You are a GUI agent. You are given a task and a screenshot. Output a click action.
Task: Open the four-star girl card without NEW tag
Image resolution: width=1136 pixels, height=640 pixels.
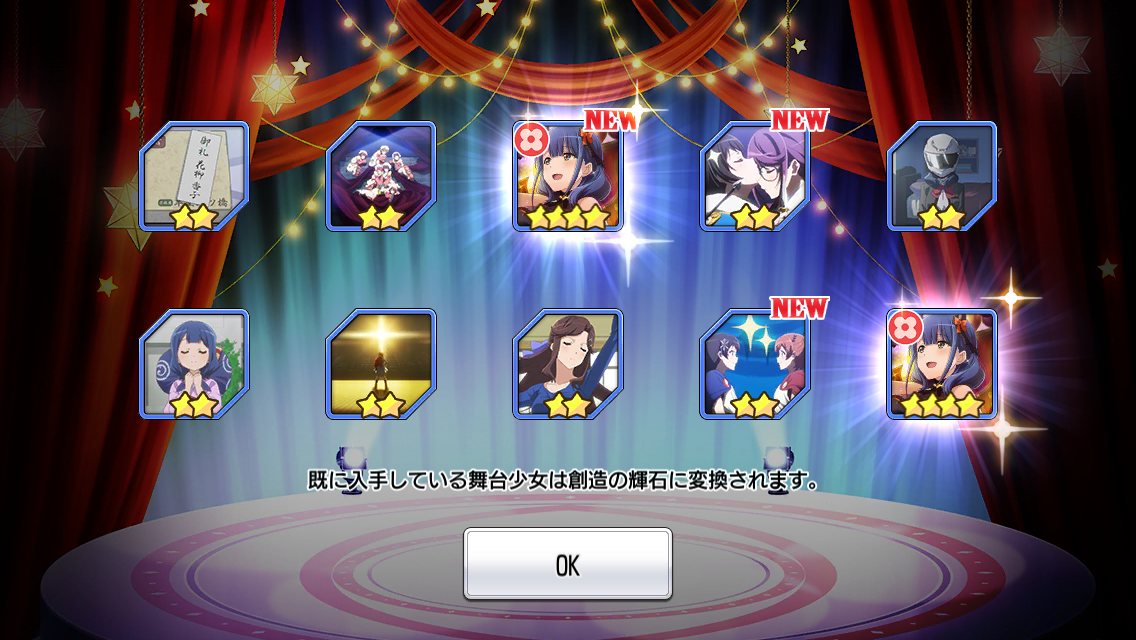942,364
